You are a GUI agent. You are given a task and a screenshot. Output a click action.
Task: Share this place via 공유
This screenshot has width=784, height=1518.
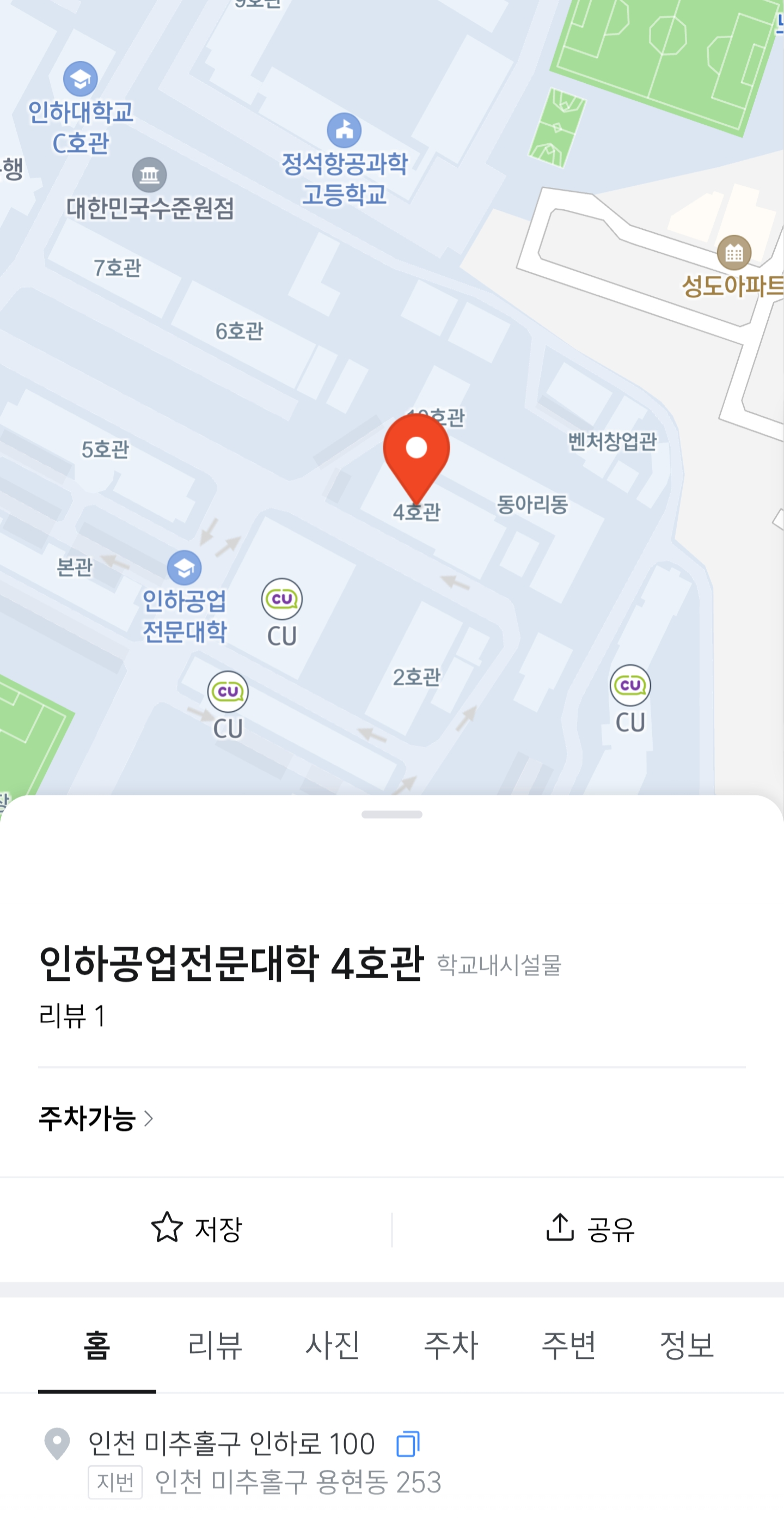click(x=589, y=1229)
